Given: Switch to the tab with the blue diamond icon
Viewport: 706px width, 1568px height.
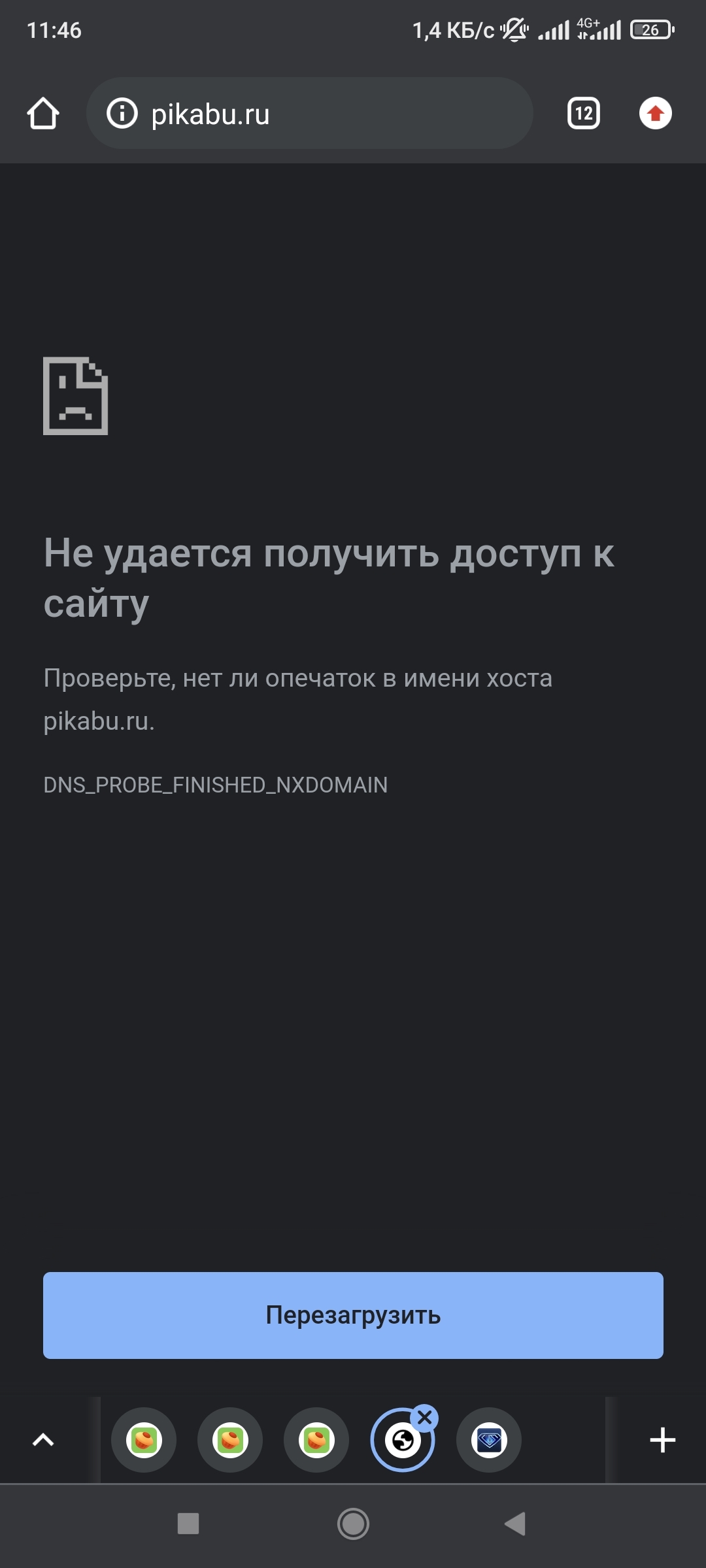Looking at the screenshot, I should click(489, 1440).
